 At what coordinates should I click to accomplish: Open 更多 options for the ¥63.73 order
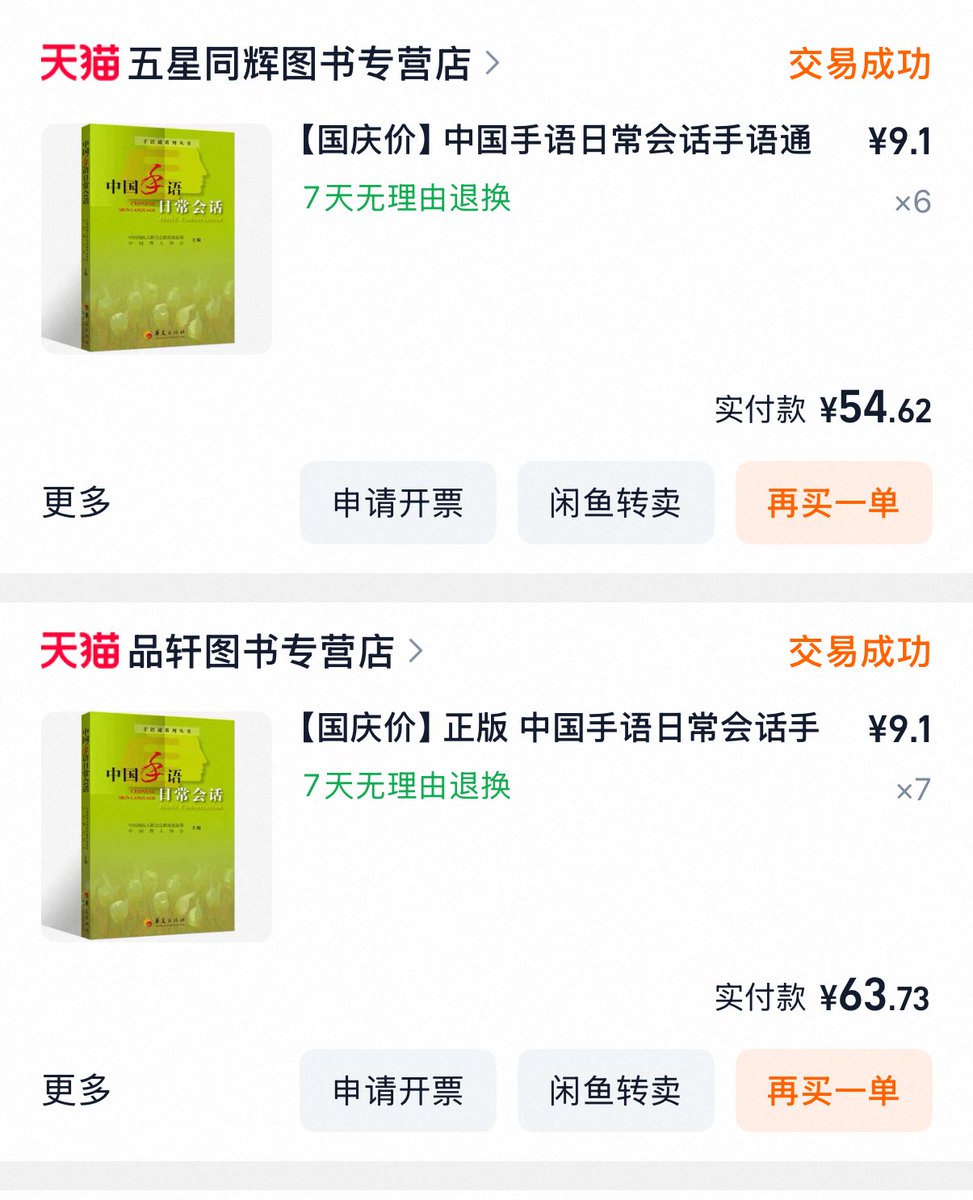77,1091
